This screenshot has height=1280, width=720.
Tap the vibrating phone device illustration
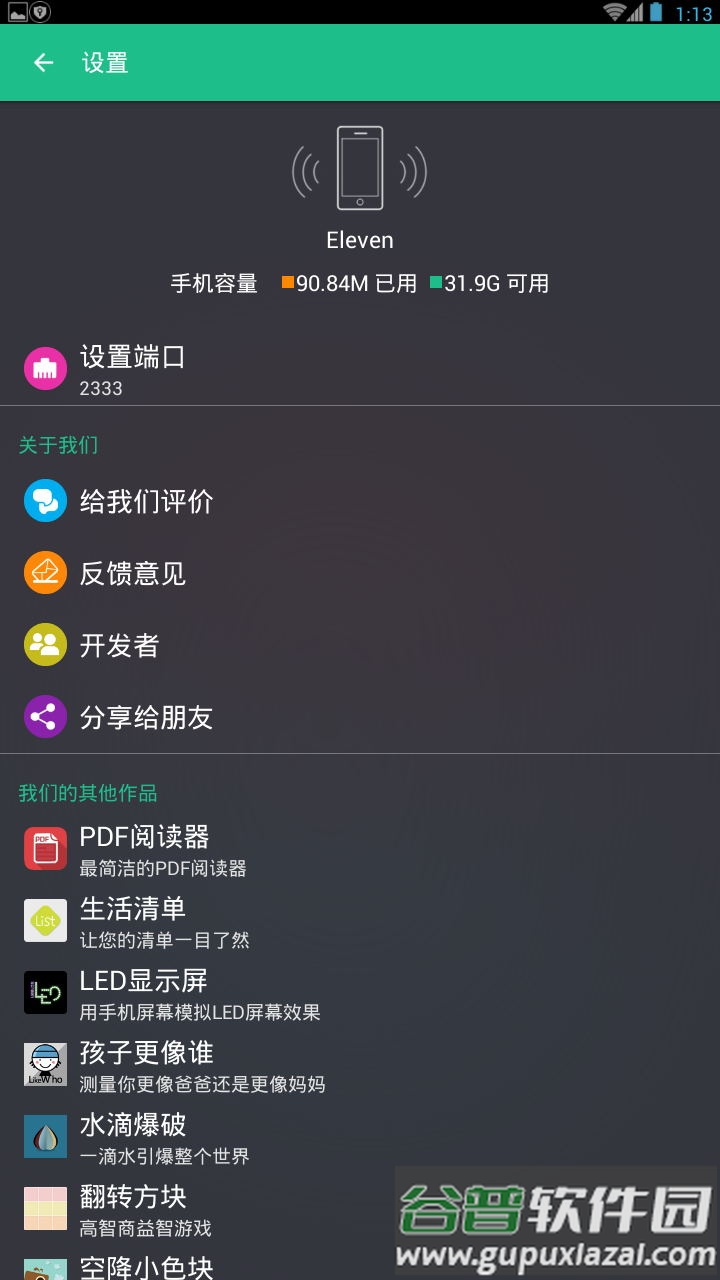click(x=359, y=167)
